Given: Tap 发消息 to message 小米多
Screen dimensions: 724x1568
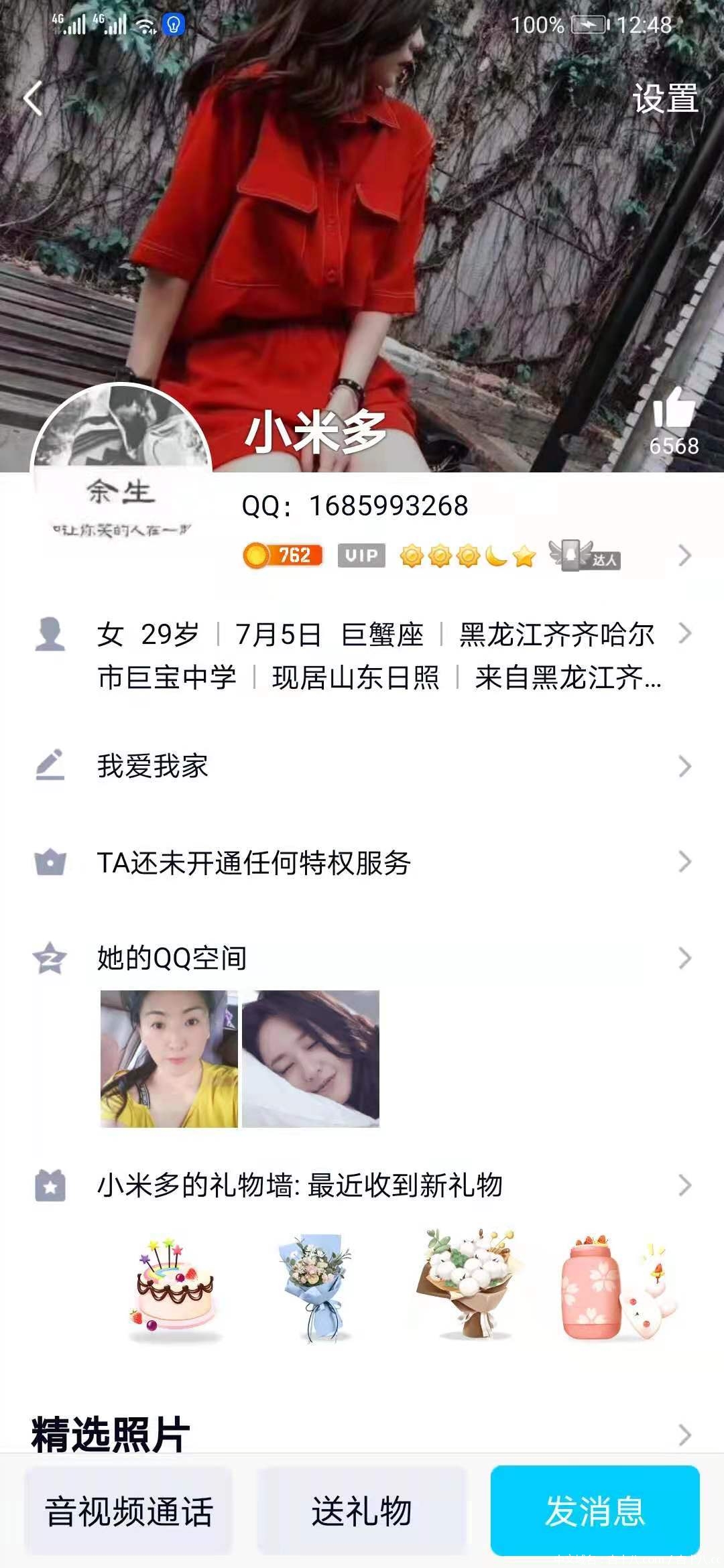Looking at the screenshot, I should click(x=595, y=1510).
